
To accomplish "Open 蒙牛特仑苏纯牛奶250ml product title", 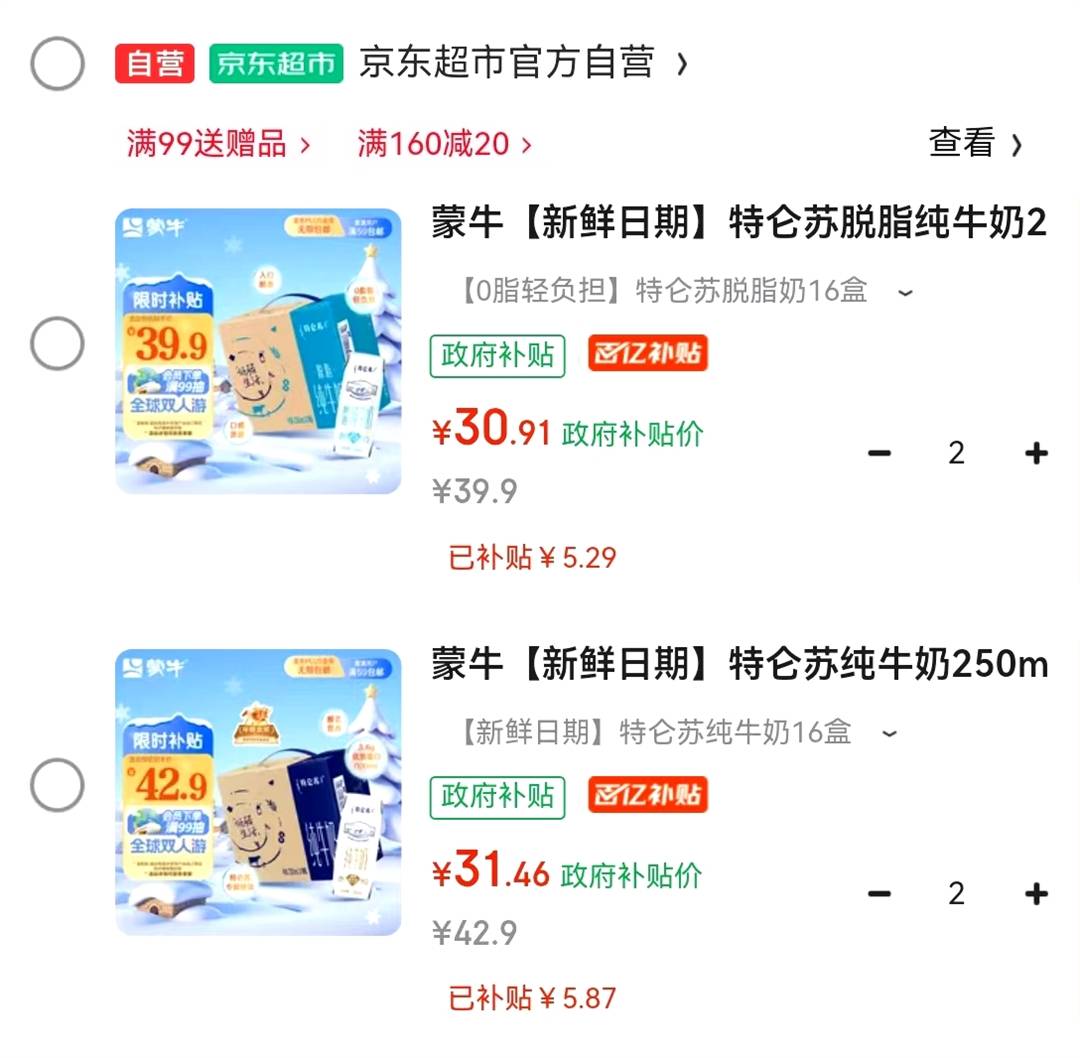I will tap(738, 664).
